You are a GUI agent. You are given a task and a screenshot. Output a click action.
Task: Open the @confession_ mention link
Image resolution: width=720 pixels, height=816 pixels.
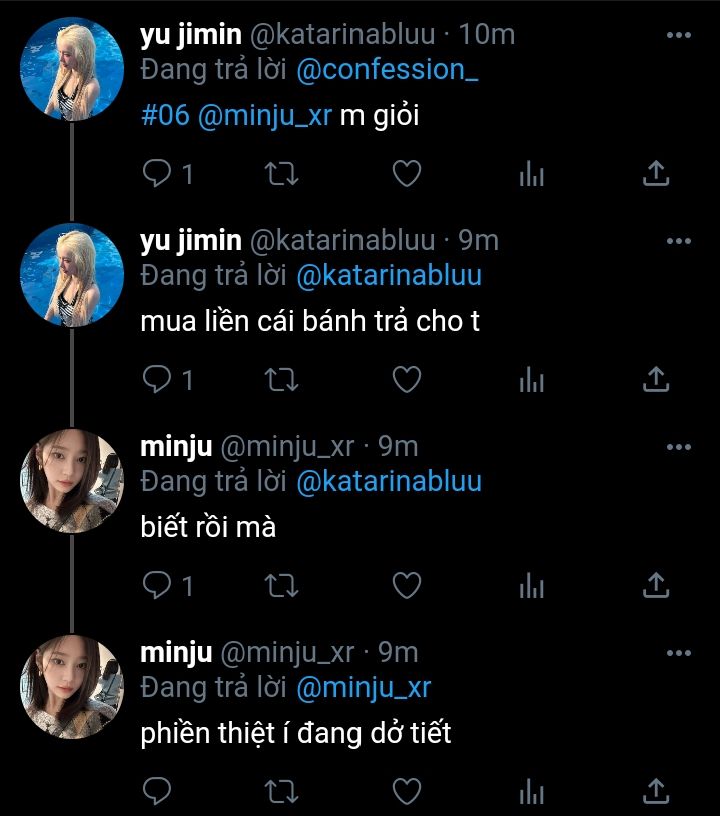pos(388,71)
